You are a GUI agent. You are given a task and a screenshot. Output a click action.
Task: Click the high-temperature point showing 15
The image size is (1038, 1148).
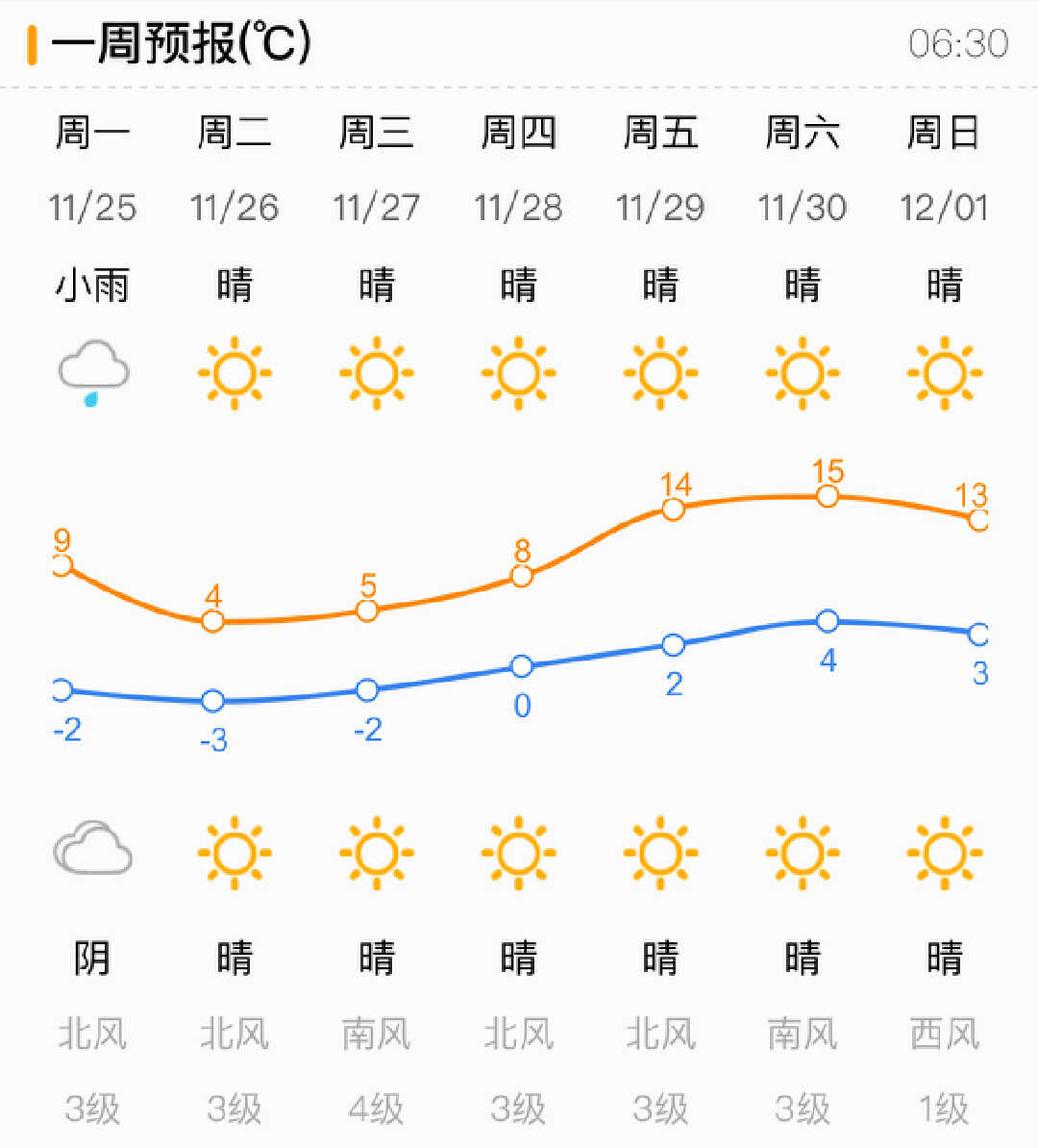pyautogui.click(x=827, y=497)
